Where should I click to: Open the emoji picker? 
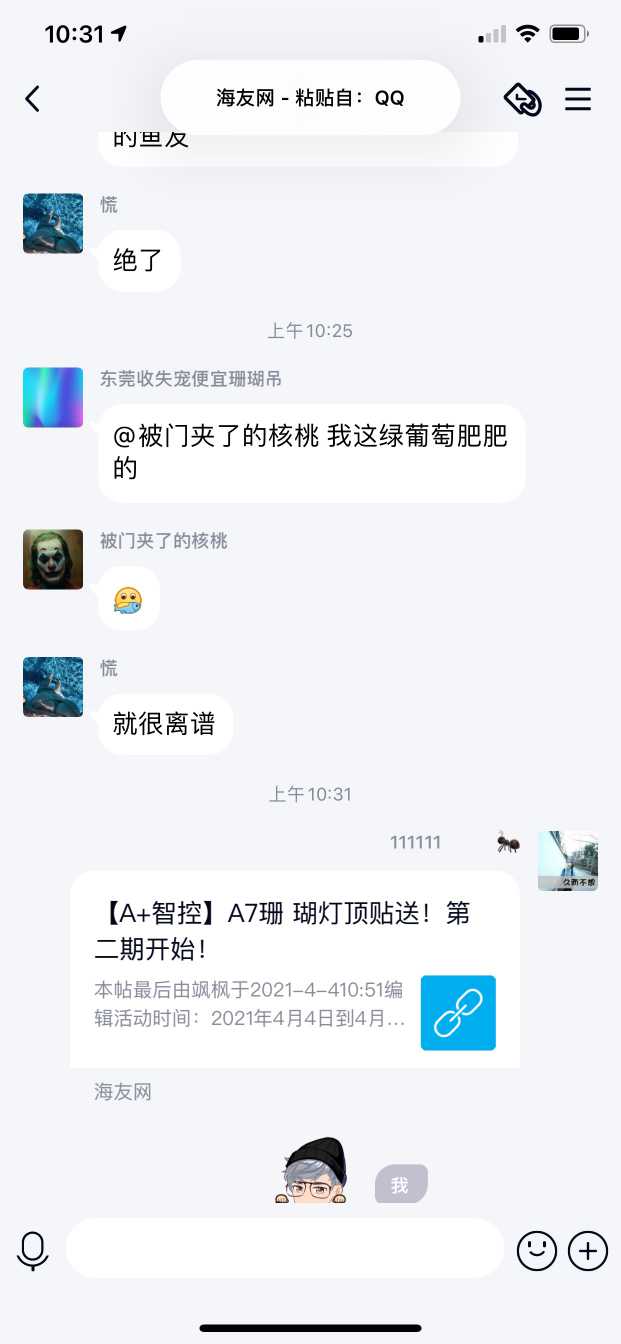(x=536, y=1250)
